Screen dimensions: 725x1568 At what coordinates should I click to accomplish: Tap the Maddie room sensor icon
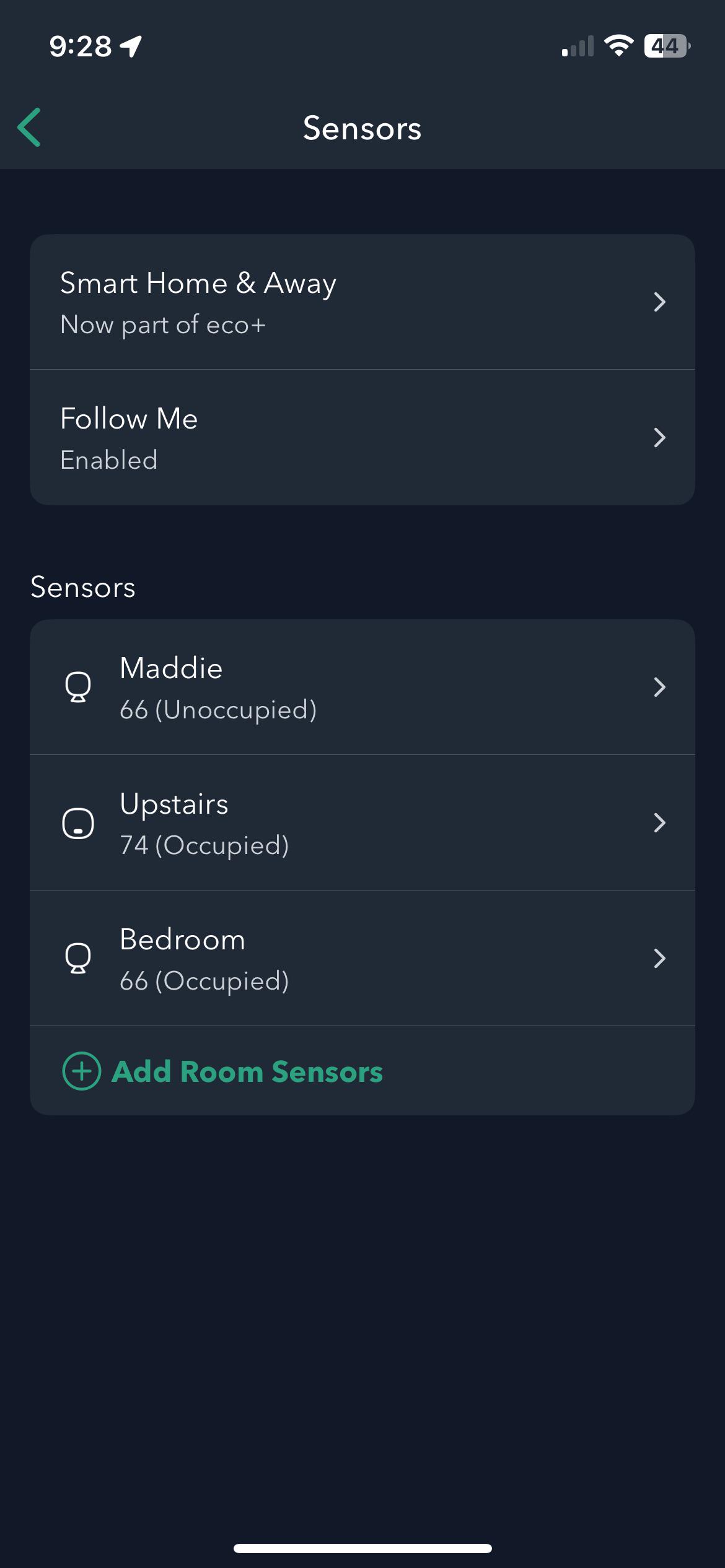(79, 687)
